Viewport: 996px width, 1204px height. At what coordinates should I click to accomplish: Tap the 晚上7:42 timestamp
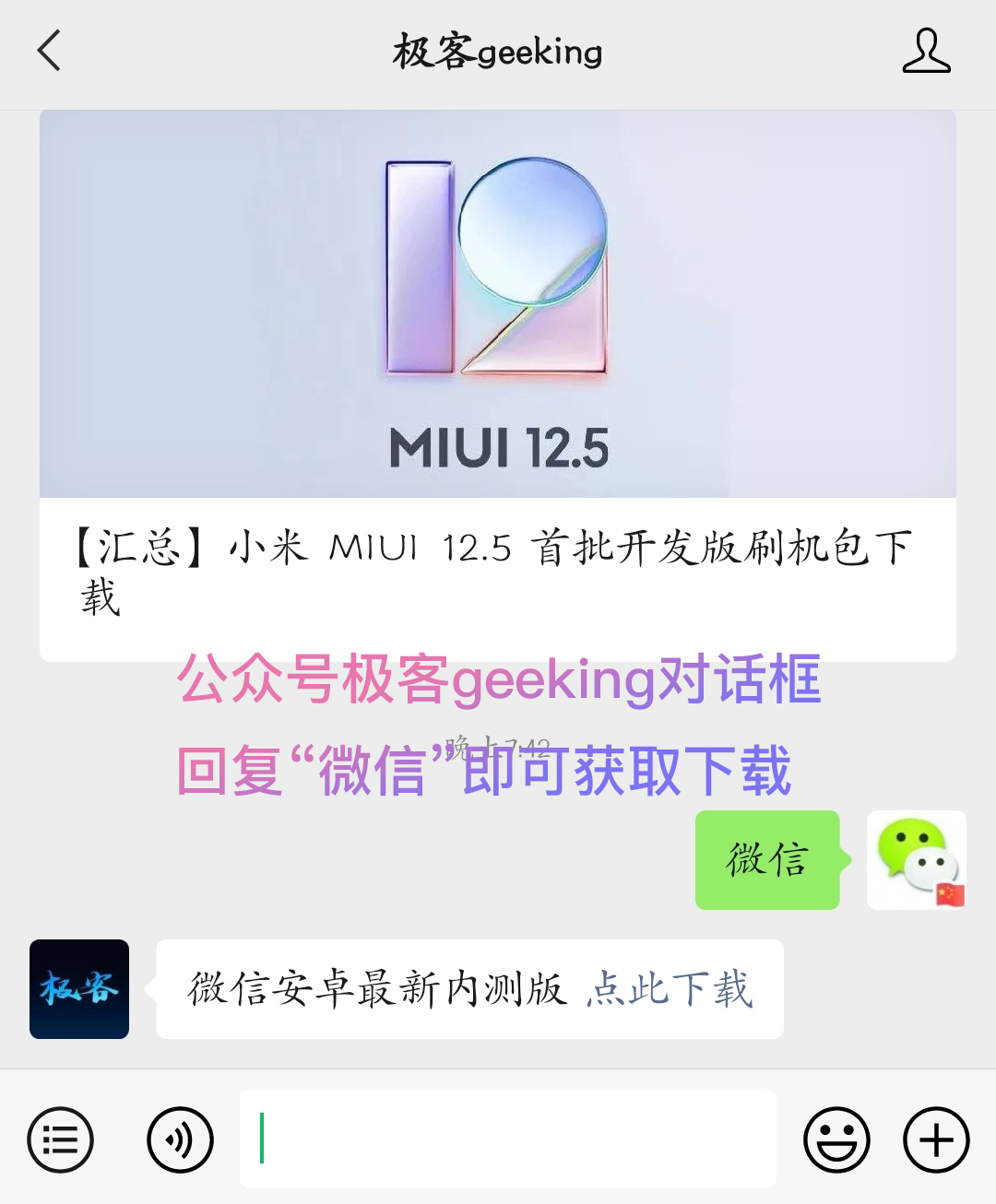(498, 749)
